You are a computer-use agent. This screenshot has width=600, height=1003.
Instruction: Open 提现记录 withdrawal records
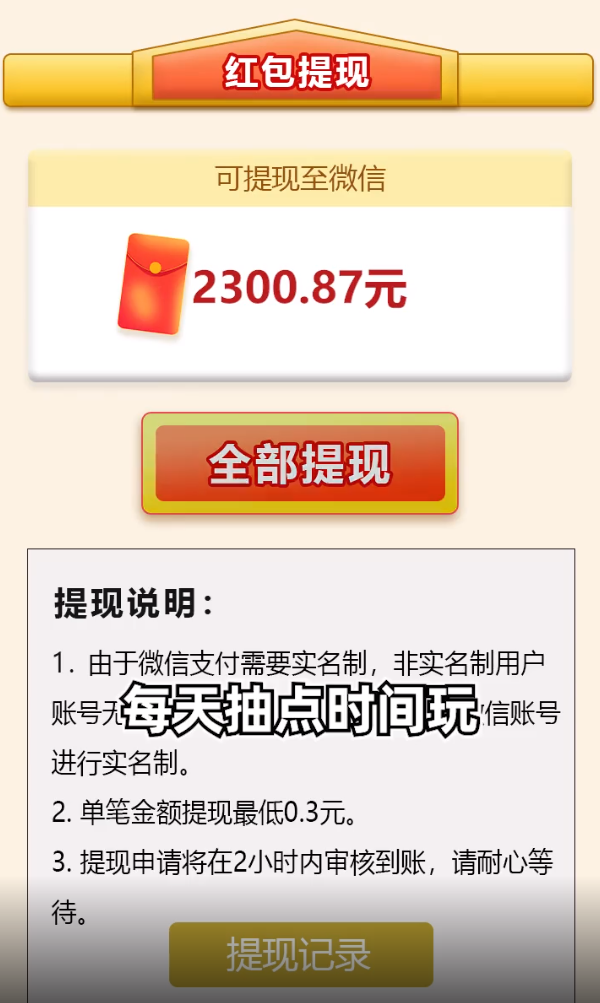(x=300, y=953)
